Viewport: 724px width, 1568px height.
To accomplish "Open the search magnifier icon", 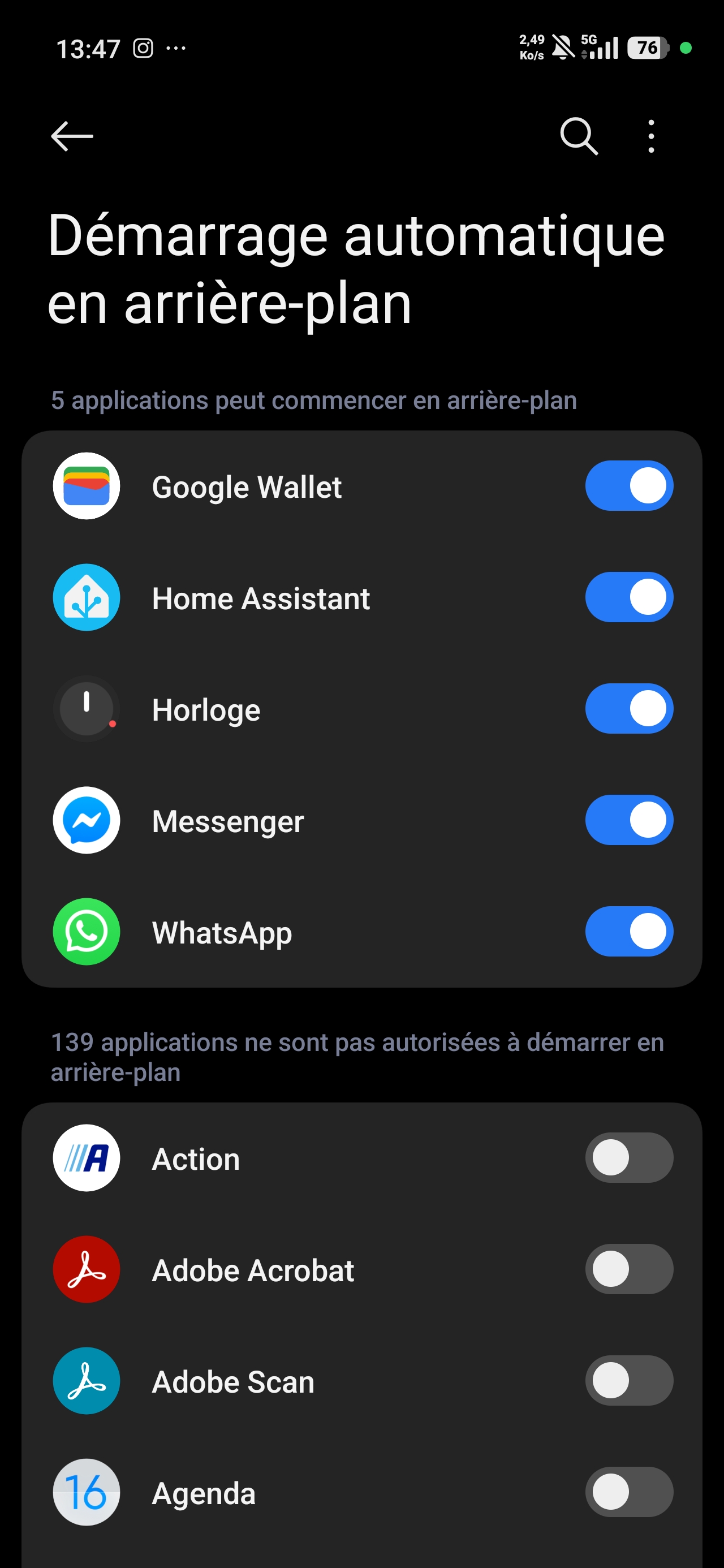I will (x=579, y=136).
